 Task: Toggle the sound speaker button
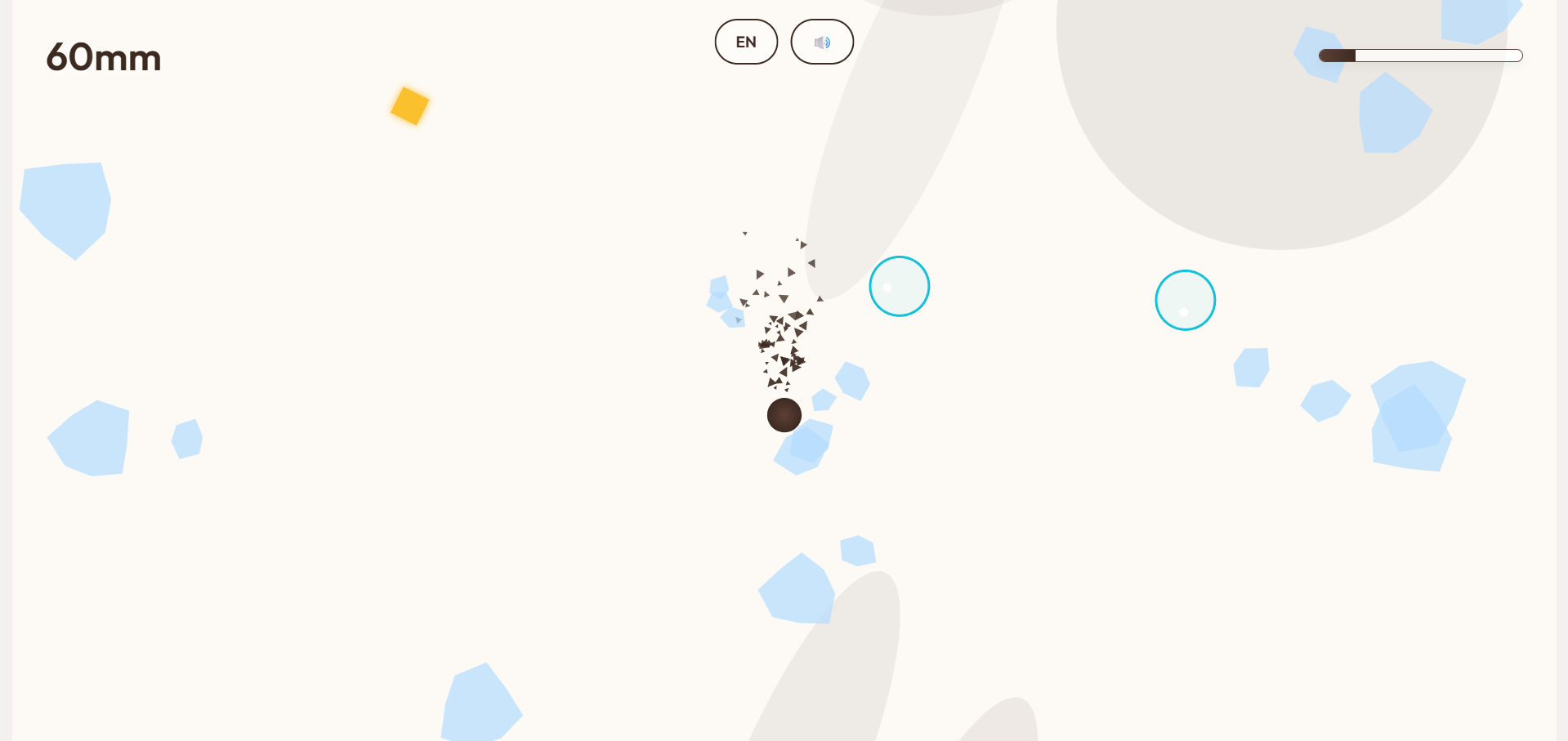click(x=821, y=42)
